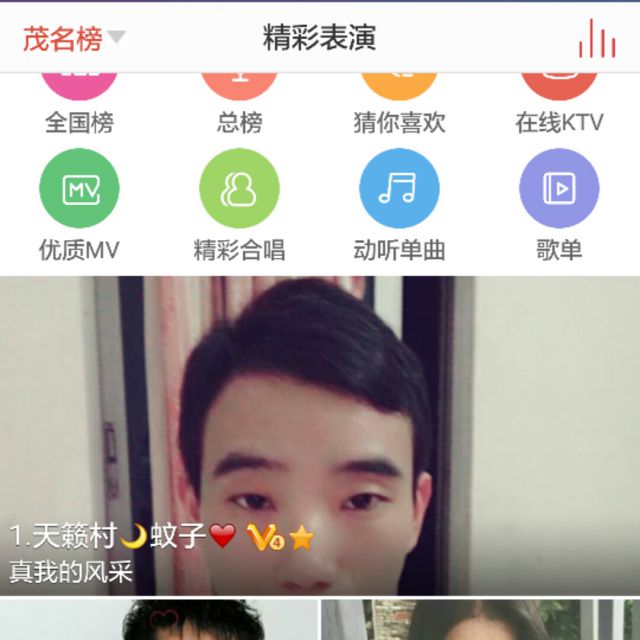Open the top-ranked performance 真我的风采
The image size is (640, 640).
point(320,435)
